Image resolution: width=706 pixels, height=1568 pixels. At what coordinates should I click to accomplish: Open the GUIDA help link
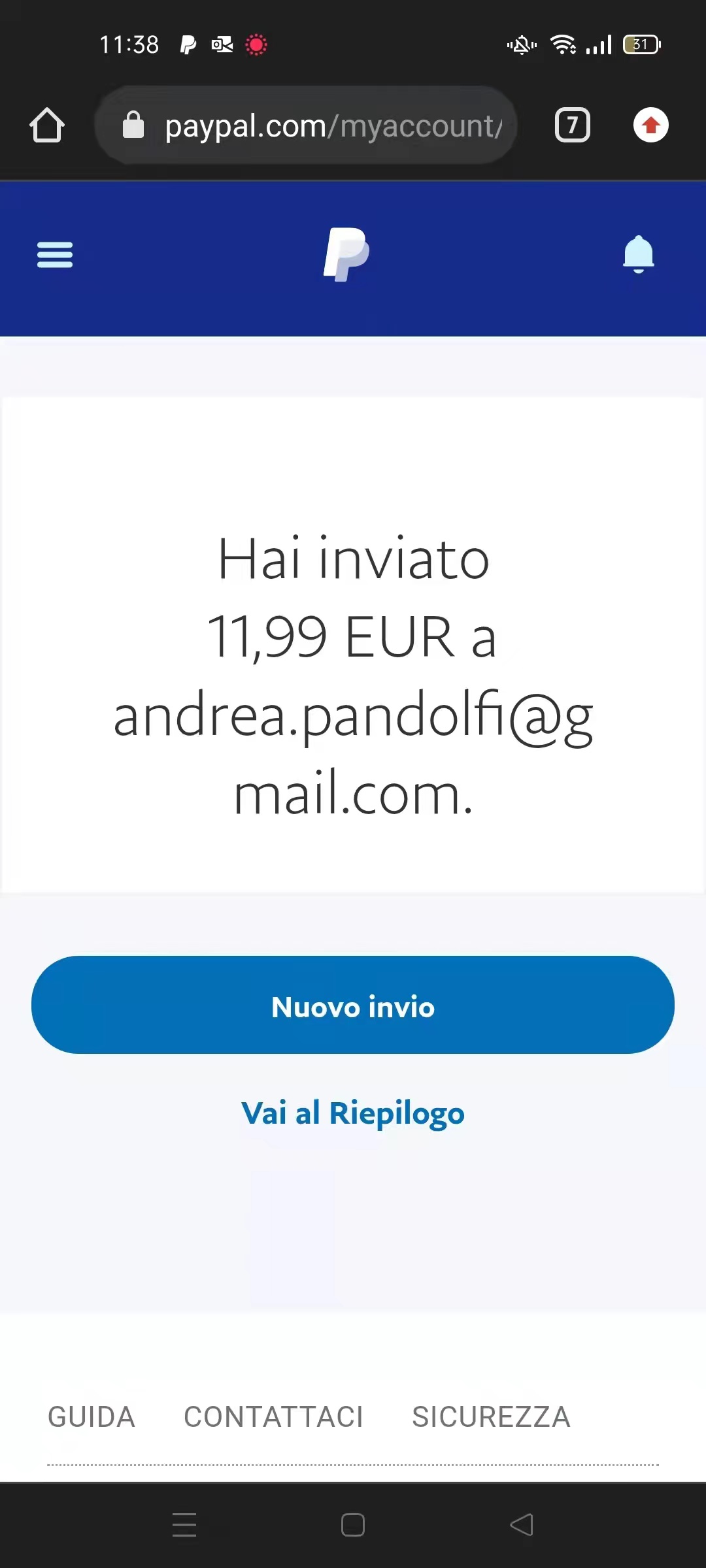point(92,1416)
